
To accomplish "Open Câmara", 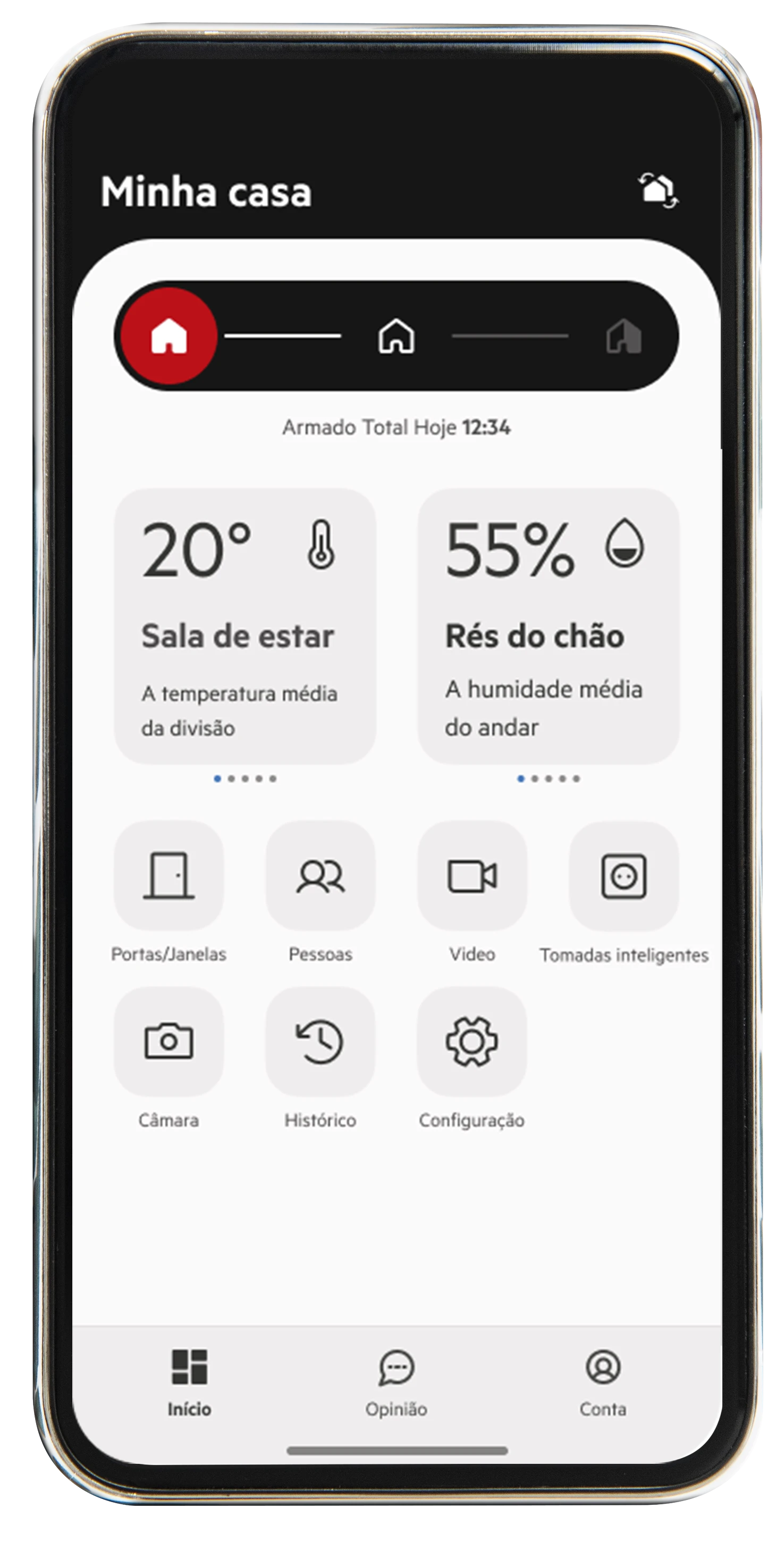I will (x=169, y=1041).
